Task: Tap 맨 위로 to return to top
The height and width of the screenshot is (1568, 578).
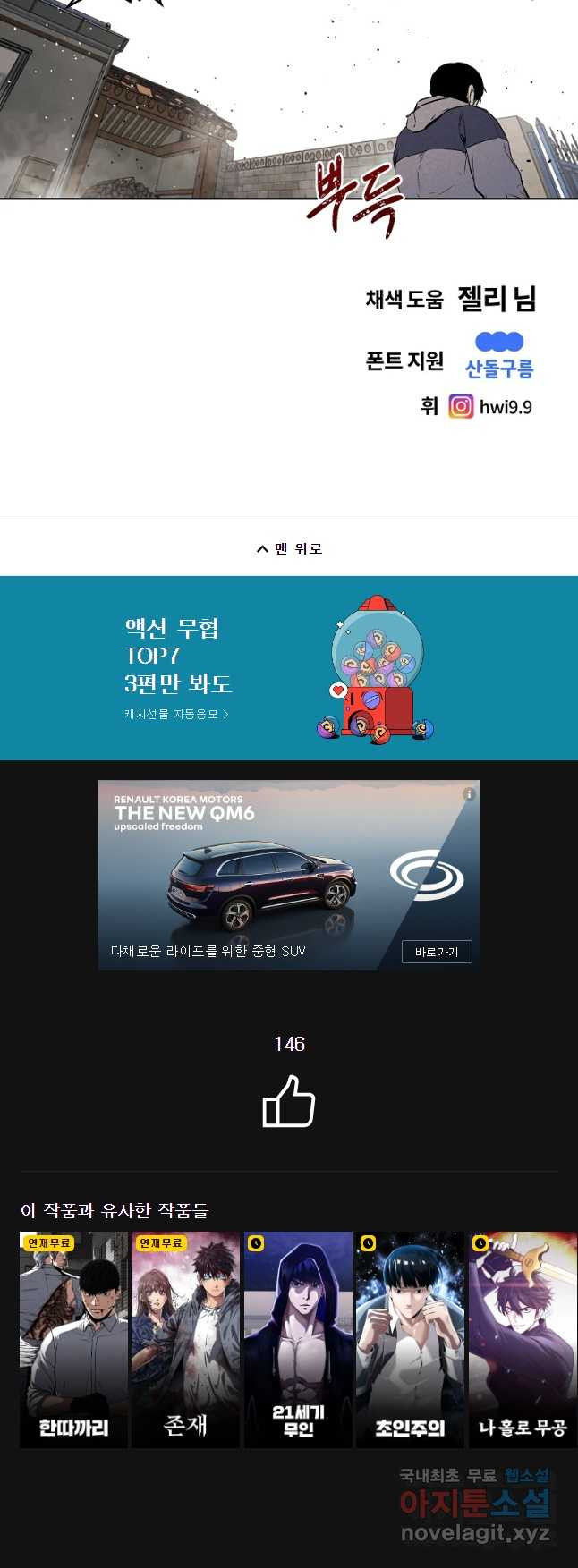Action: (x=289, y=548)
